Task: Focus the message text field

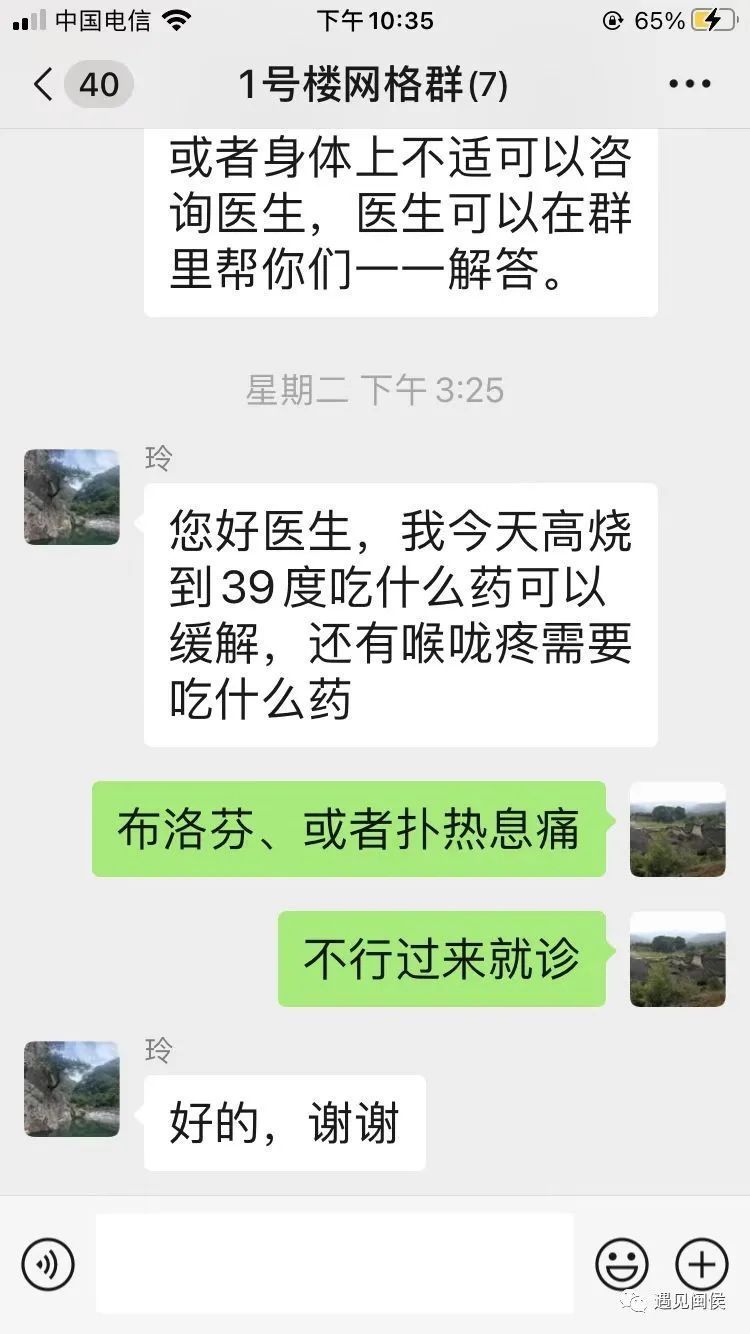Action: (x=334, y=1263)
